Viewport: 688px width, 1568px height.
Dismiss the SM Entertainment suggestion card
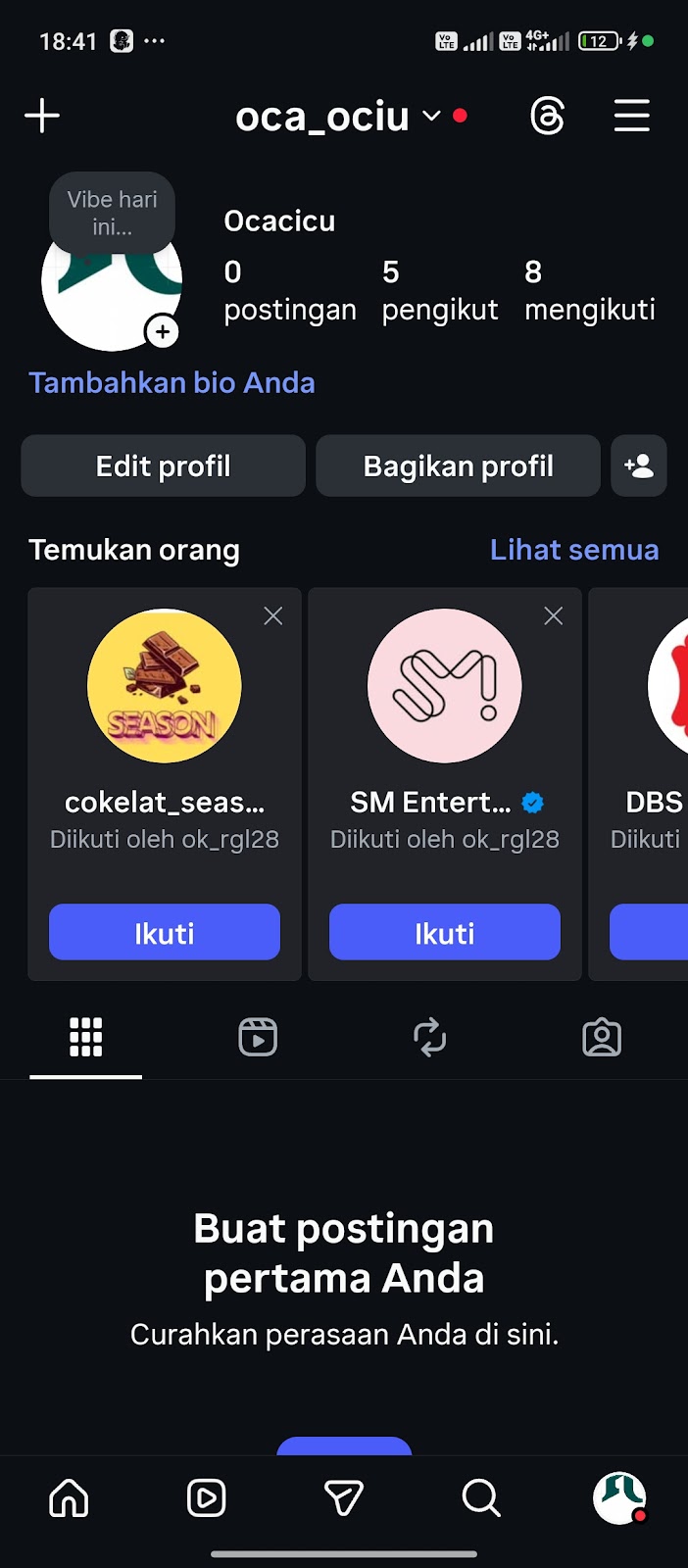point(554,615)
